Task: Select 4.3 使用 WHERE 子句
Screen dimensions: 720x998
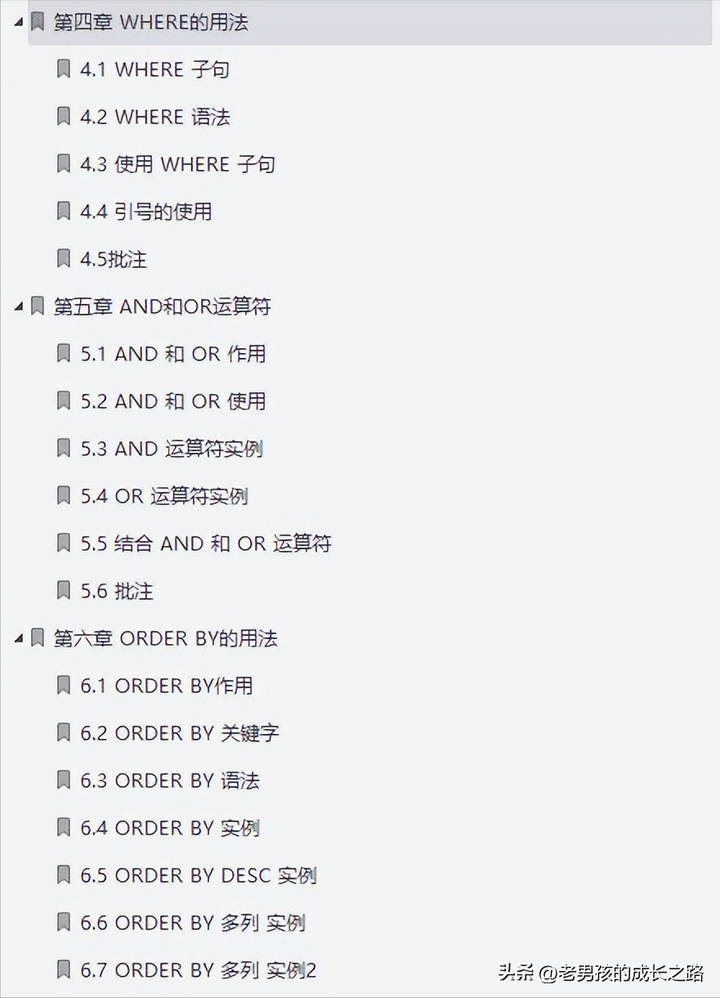Action: [178, 164]
